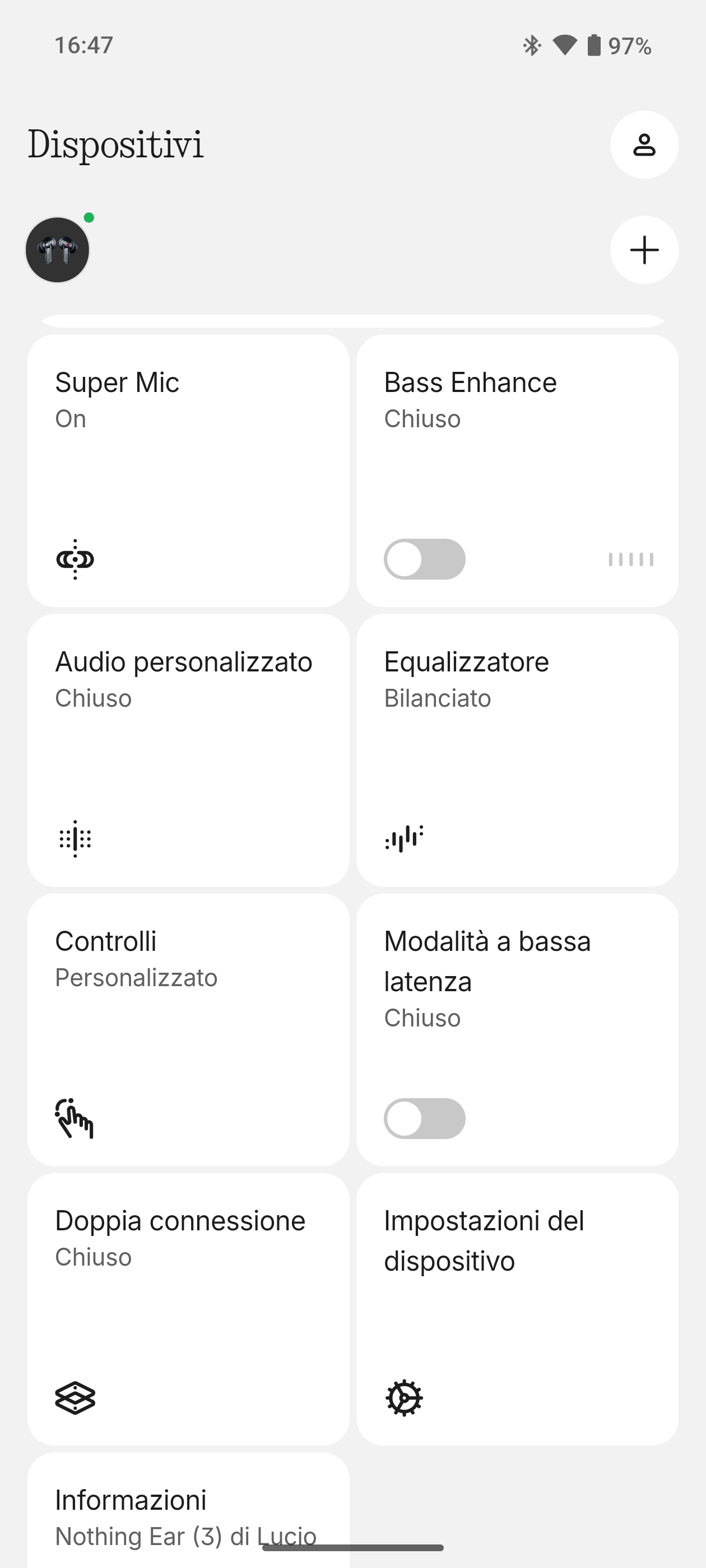Open the Equalizzatore card
706x1568 pixels.
tap(517, 749)
